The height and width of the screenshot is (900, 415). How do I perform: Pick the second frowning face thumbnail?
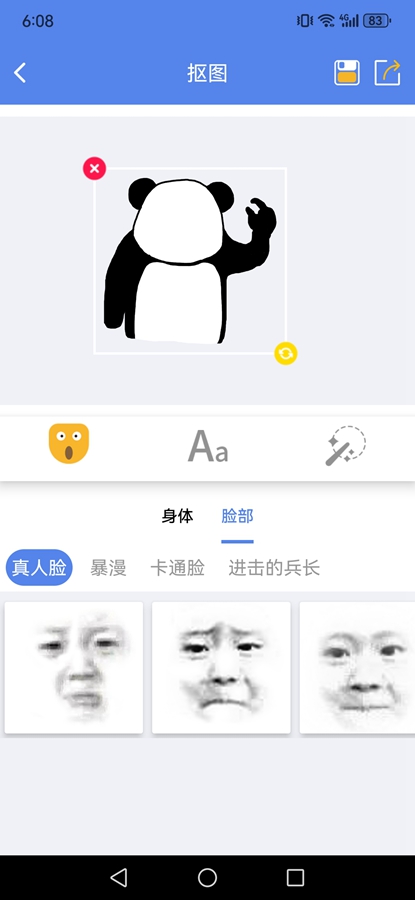tap(221, 668)
